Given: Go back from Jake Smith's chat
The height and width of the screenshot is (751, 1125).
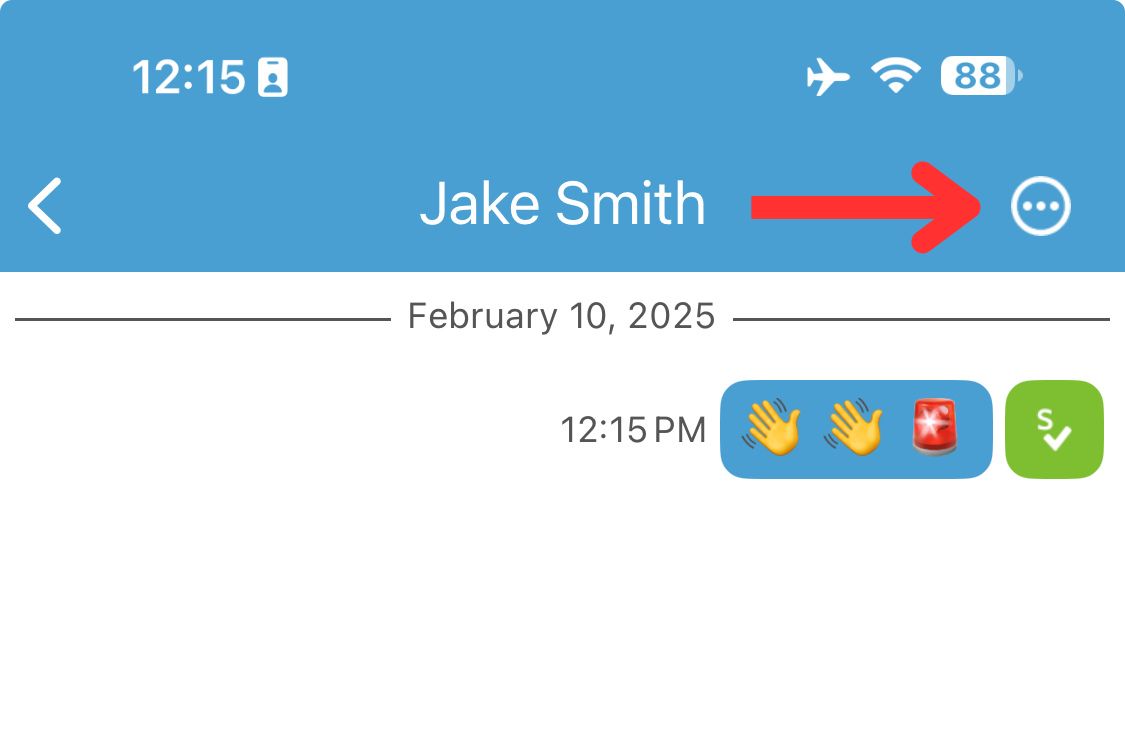Looking at the screenshot, I should point(45,206).
